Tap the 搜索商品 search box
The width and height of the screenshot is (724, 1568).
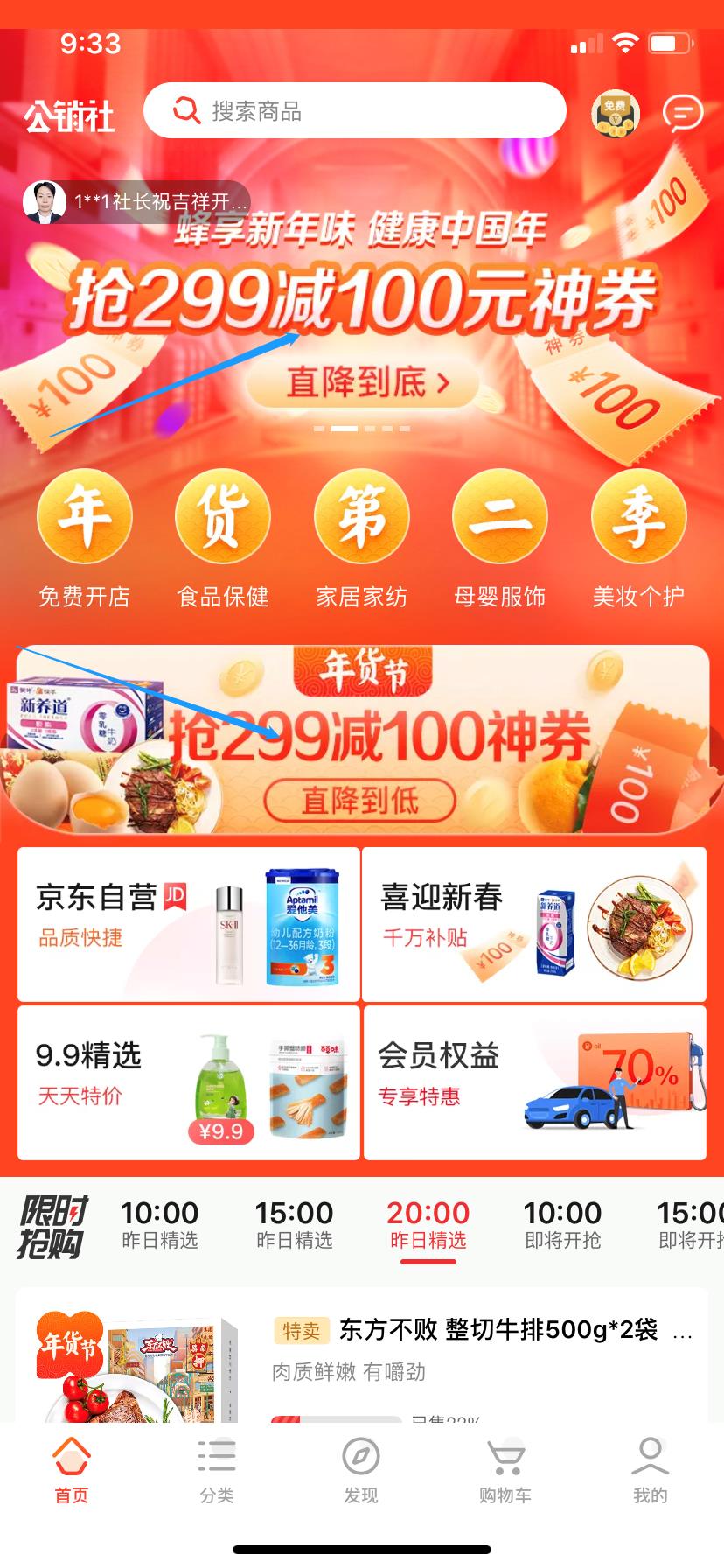354,111
